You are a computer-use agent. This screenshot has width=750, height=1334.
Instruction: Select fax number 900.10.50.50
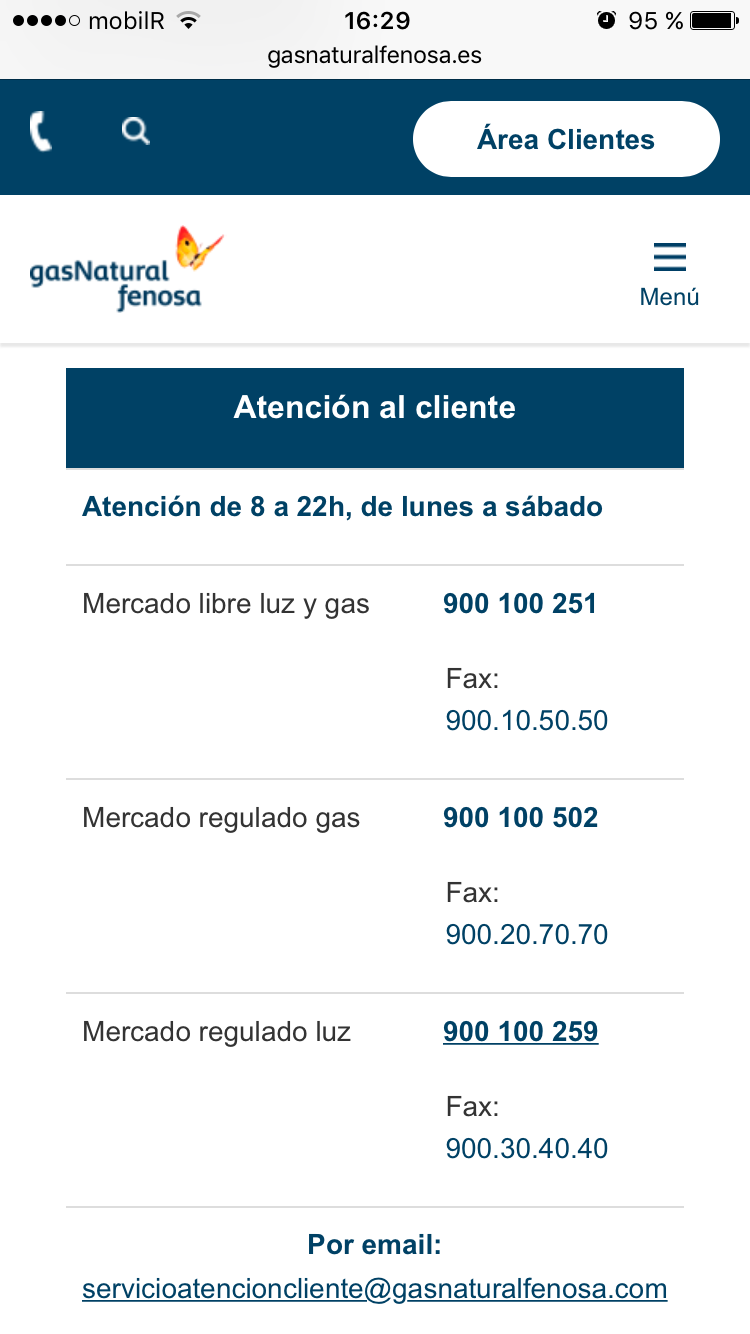coord(527,721)
